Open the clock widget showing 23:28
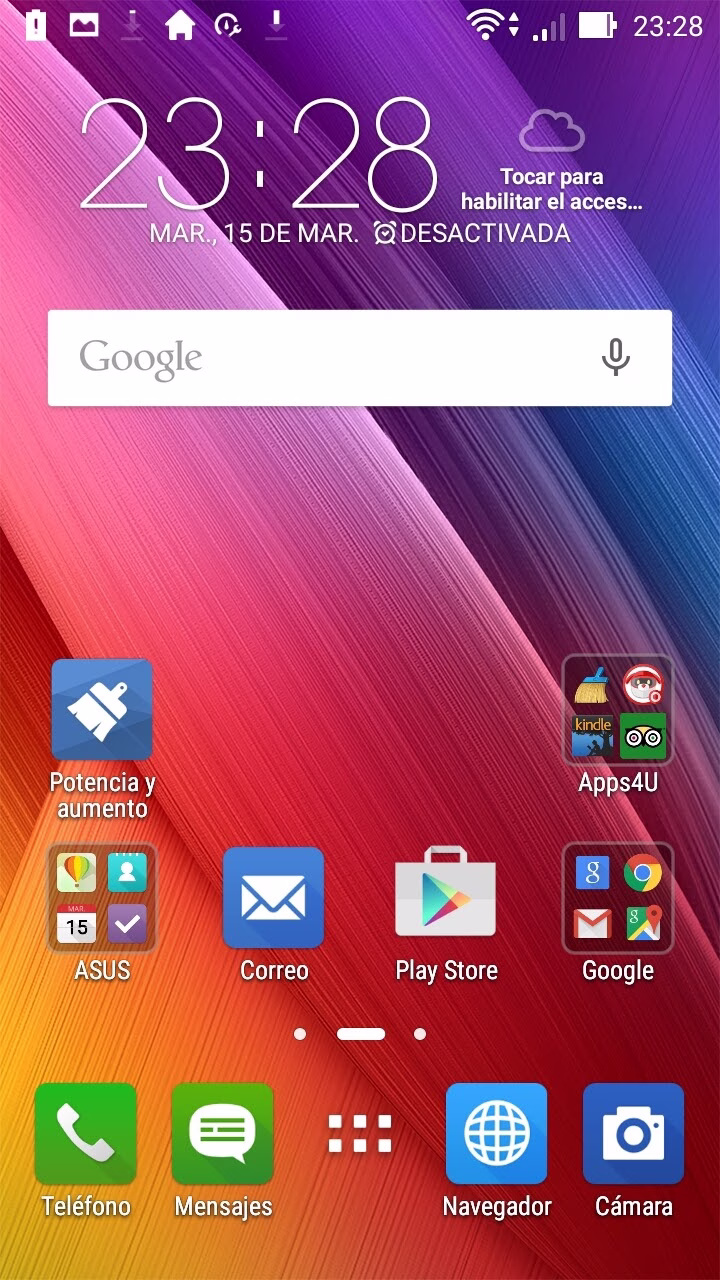Viewport: 720px width, 1280px height. coord(258,155)
